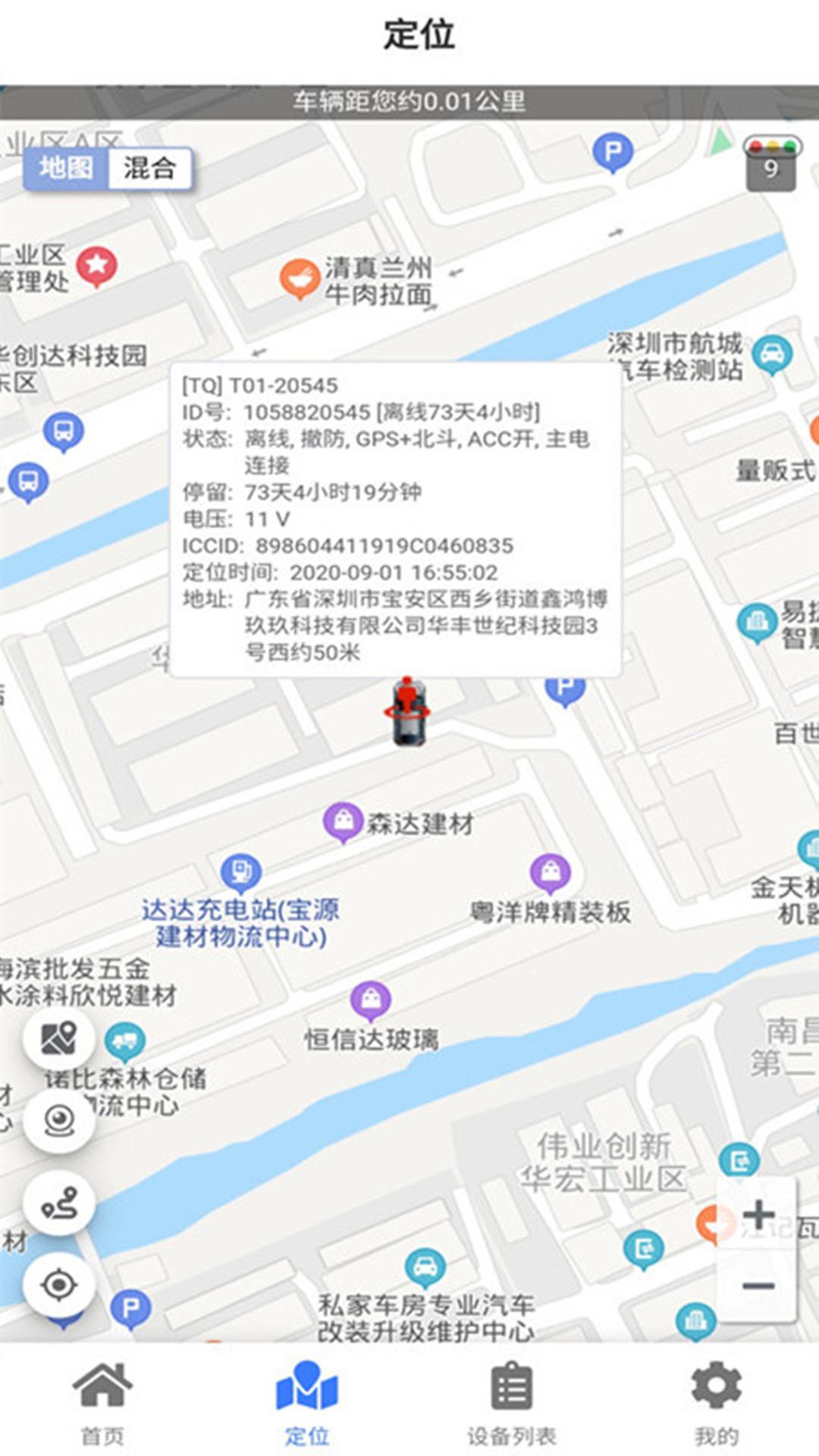The width and height of the screenshot is (819, 1456).
Task: Switch map to 地图 view
Action: [66, 168]
